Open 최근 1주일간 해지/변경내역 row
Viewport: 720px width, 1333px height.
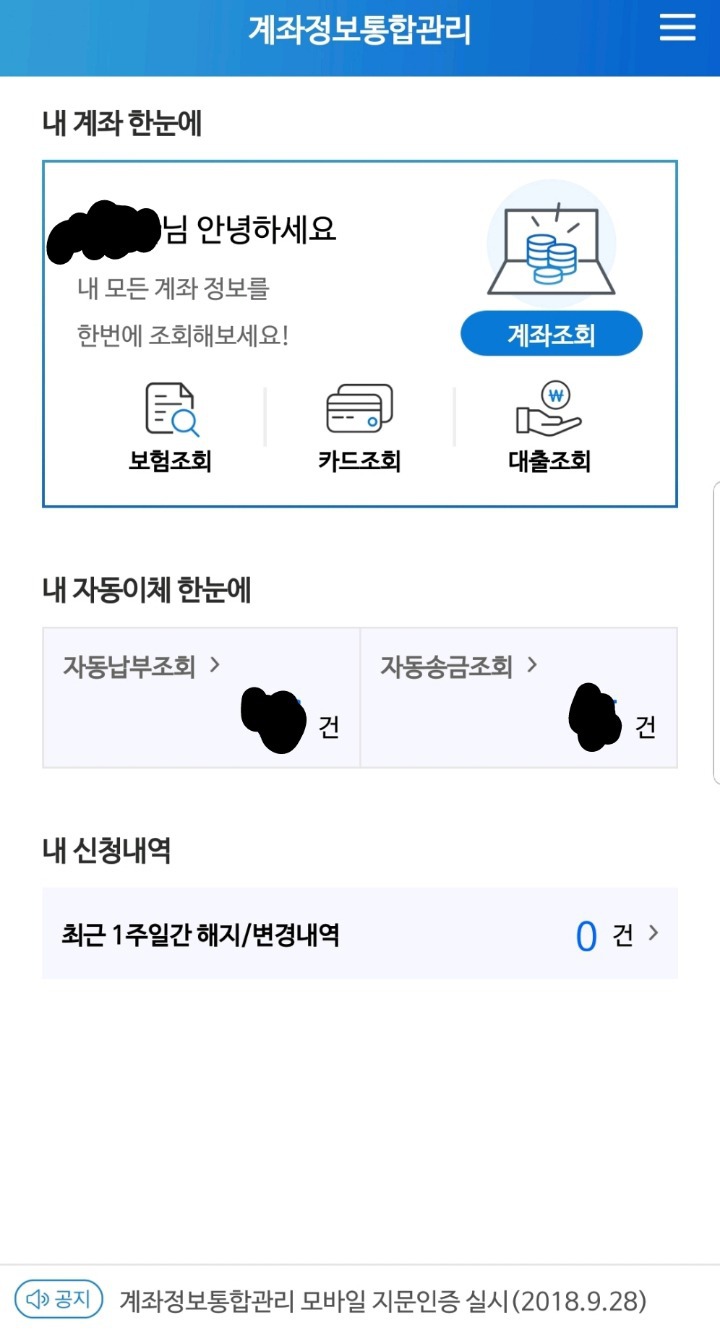click(x=360, y=934)
